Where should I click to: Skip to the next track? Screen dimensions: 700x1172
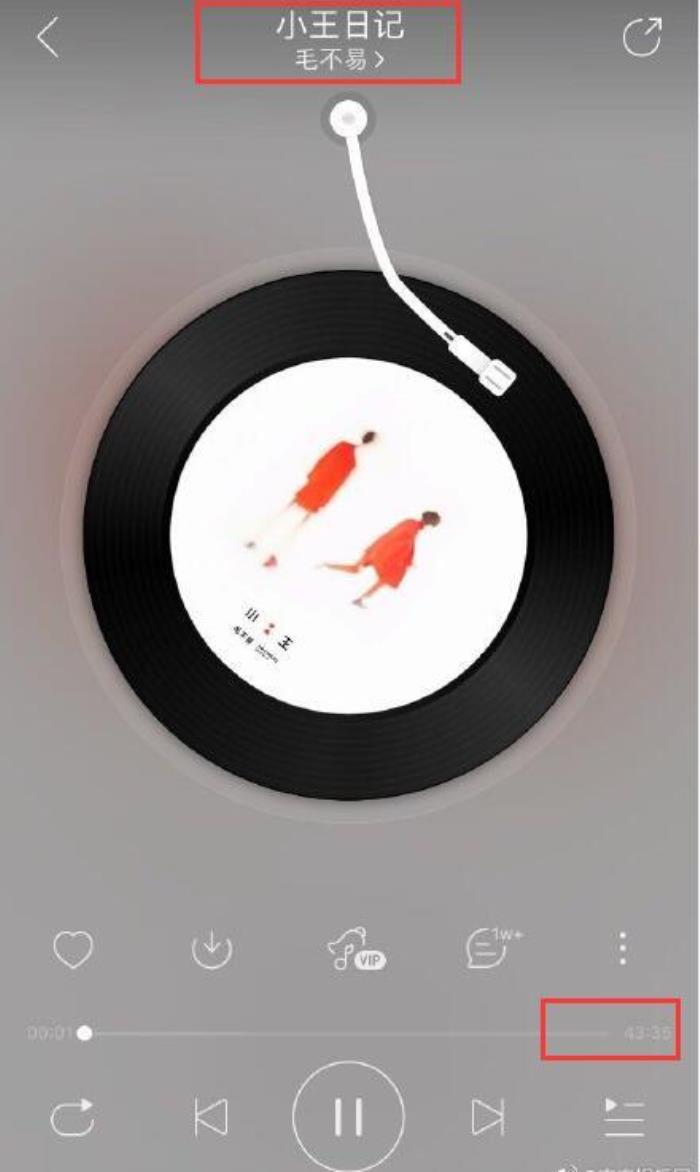click(x=487, y=1117)
